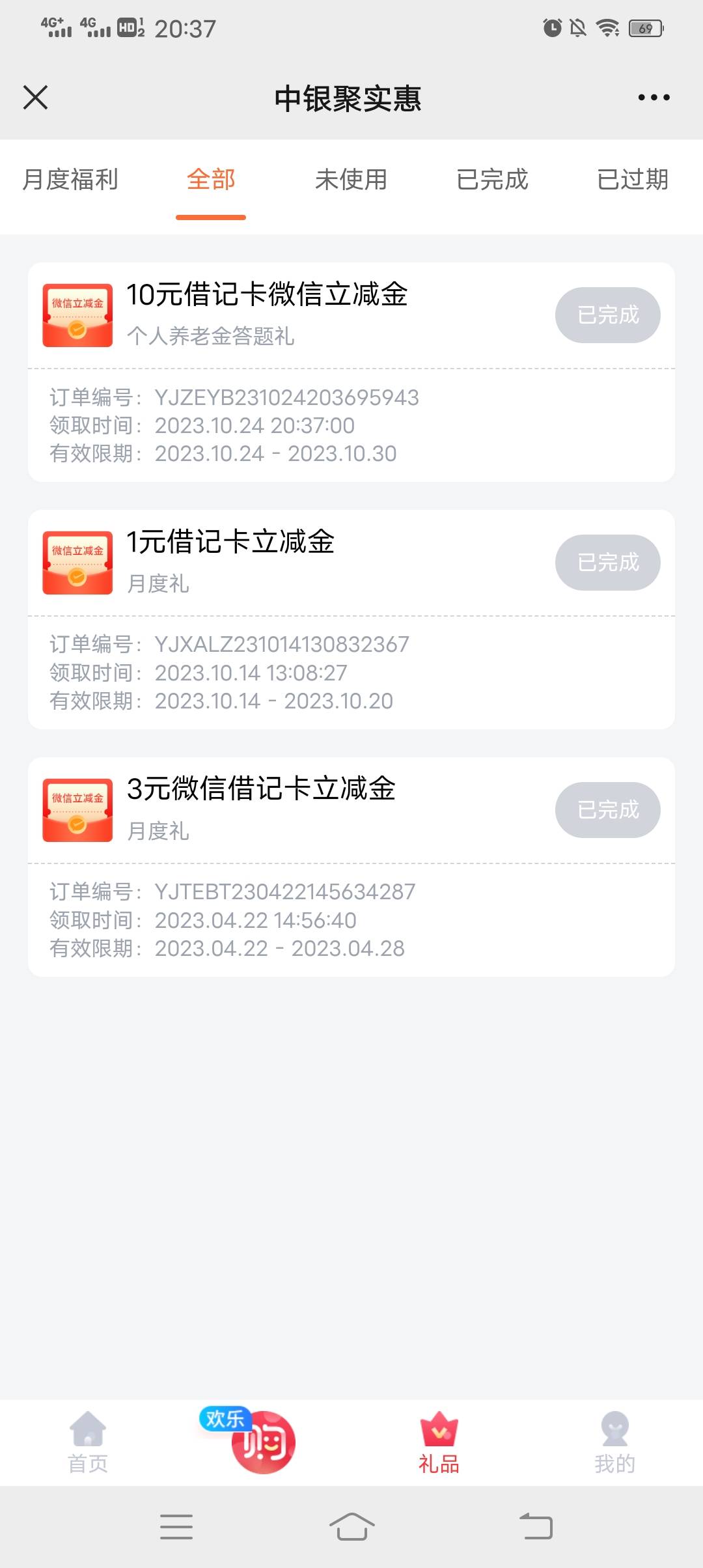
Task: View the 已过期 tab
Action: tap(633, 180)
